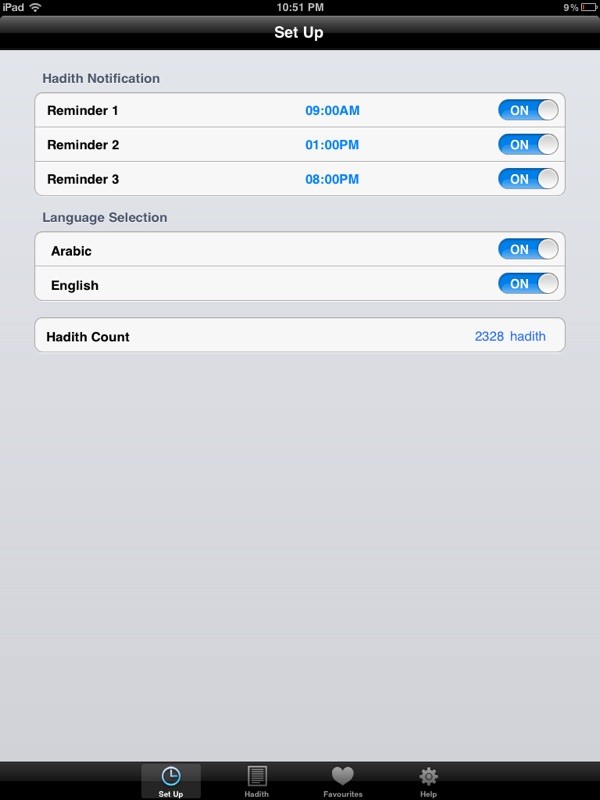Viewport: 600px width, 800px height.
Task: Open the Help tab
Action: [428, 781]
